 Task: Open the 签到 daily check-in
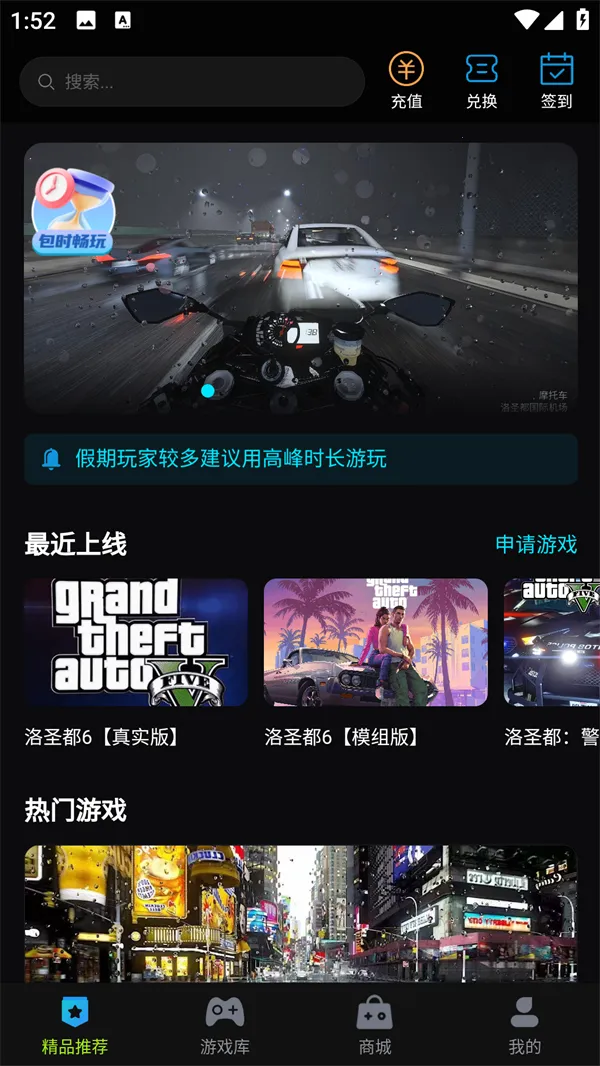(x=556, y=81)
